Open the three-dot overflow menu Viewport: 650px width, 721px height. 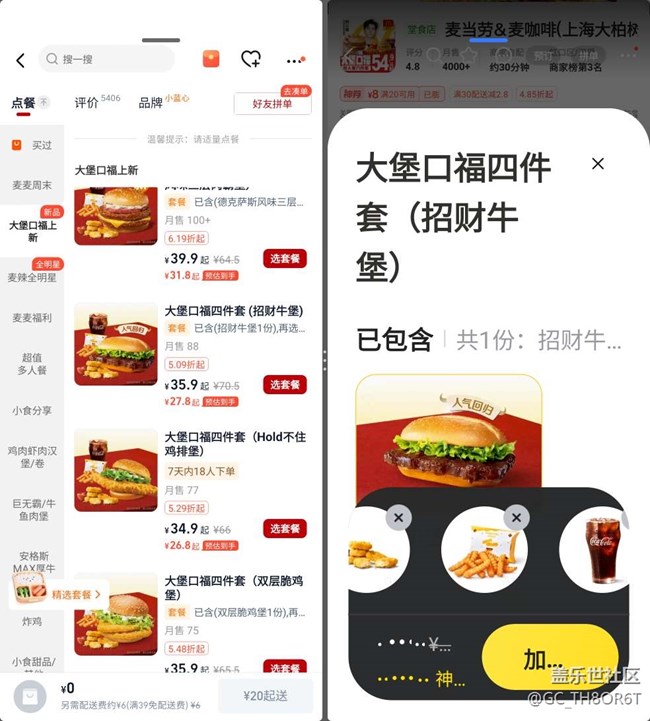pyautogui.click(x=295, y=60)
